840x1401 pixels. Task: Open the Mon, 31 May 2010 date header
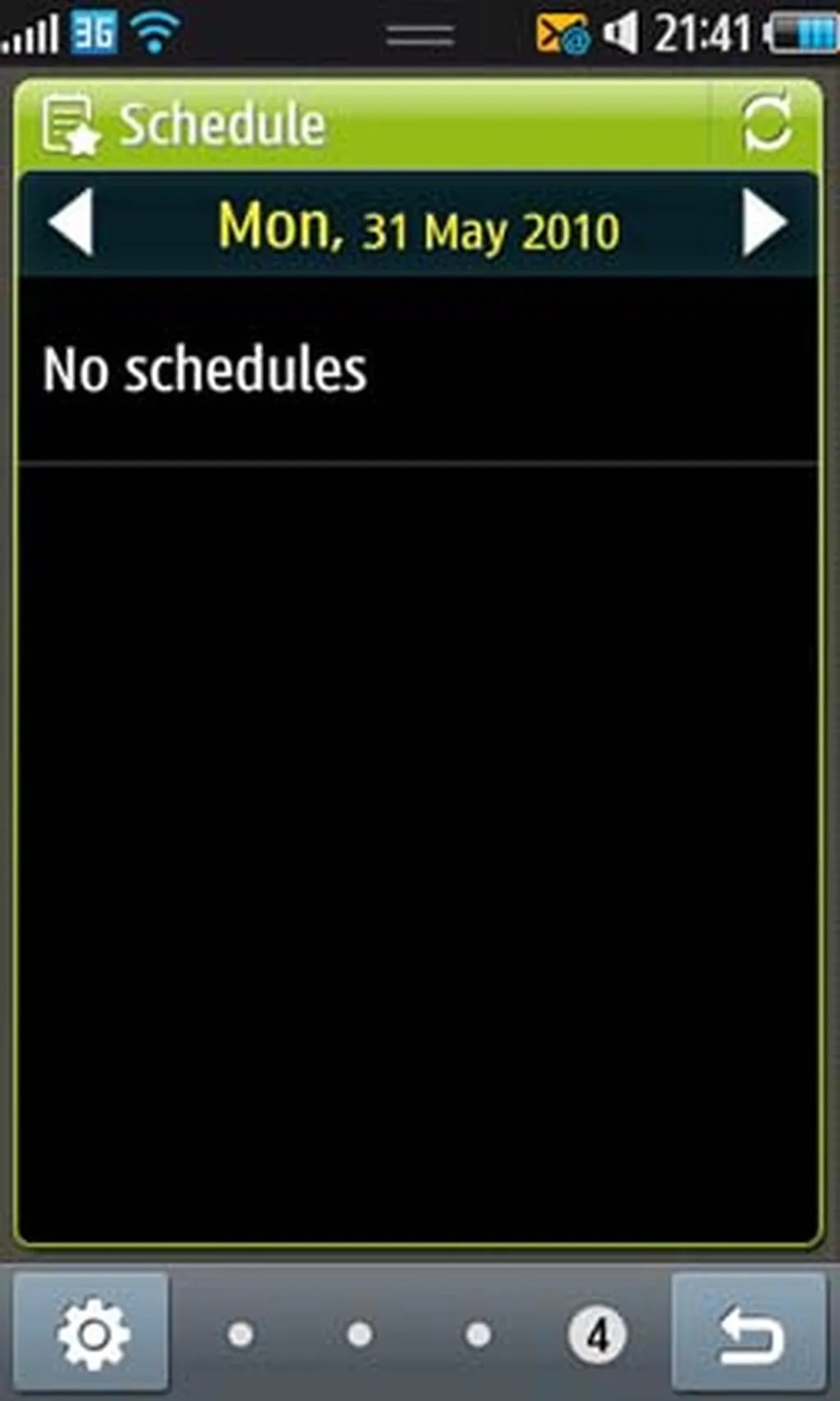418,228
